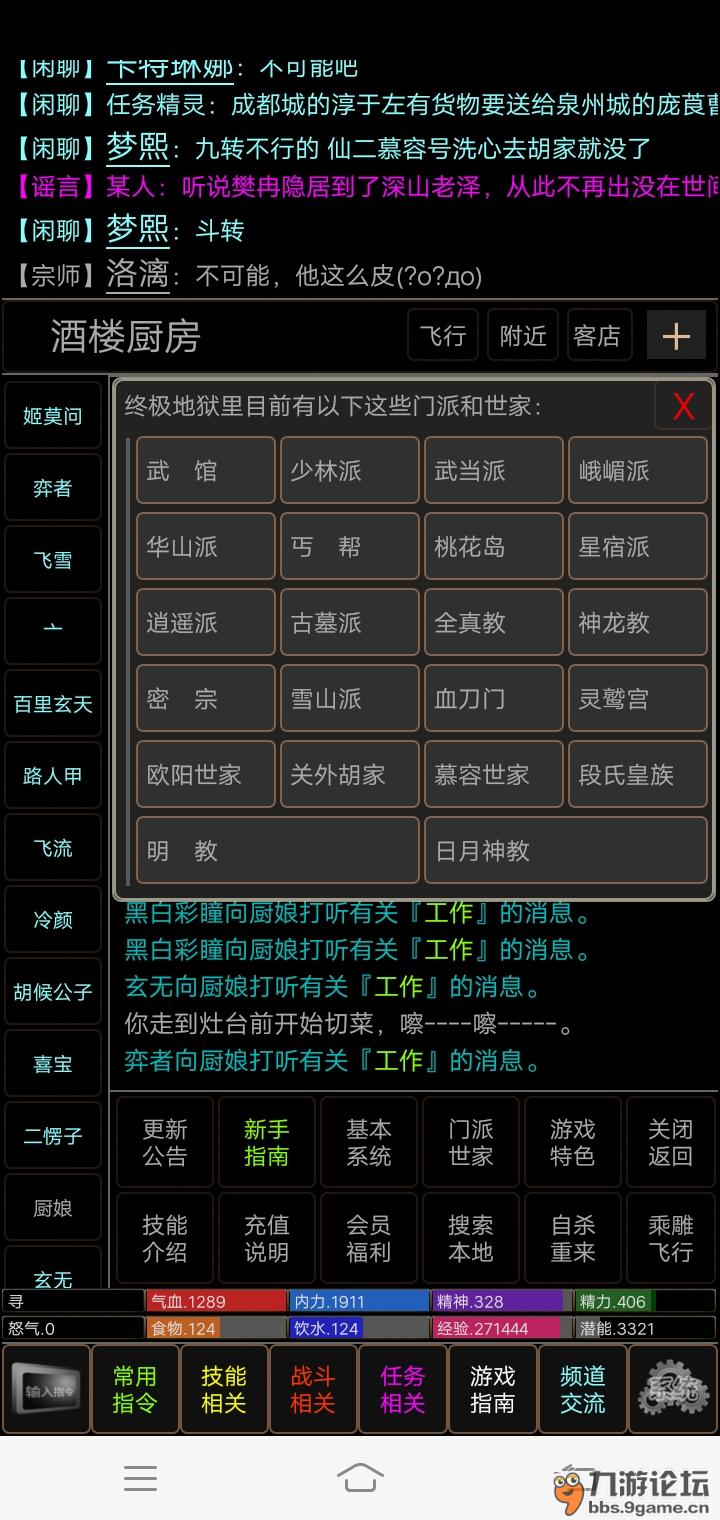Screen dimensions: 720x1520
Task: Close the sect list with the red X
Action: click(683, 406)
